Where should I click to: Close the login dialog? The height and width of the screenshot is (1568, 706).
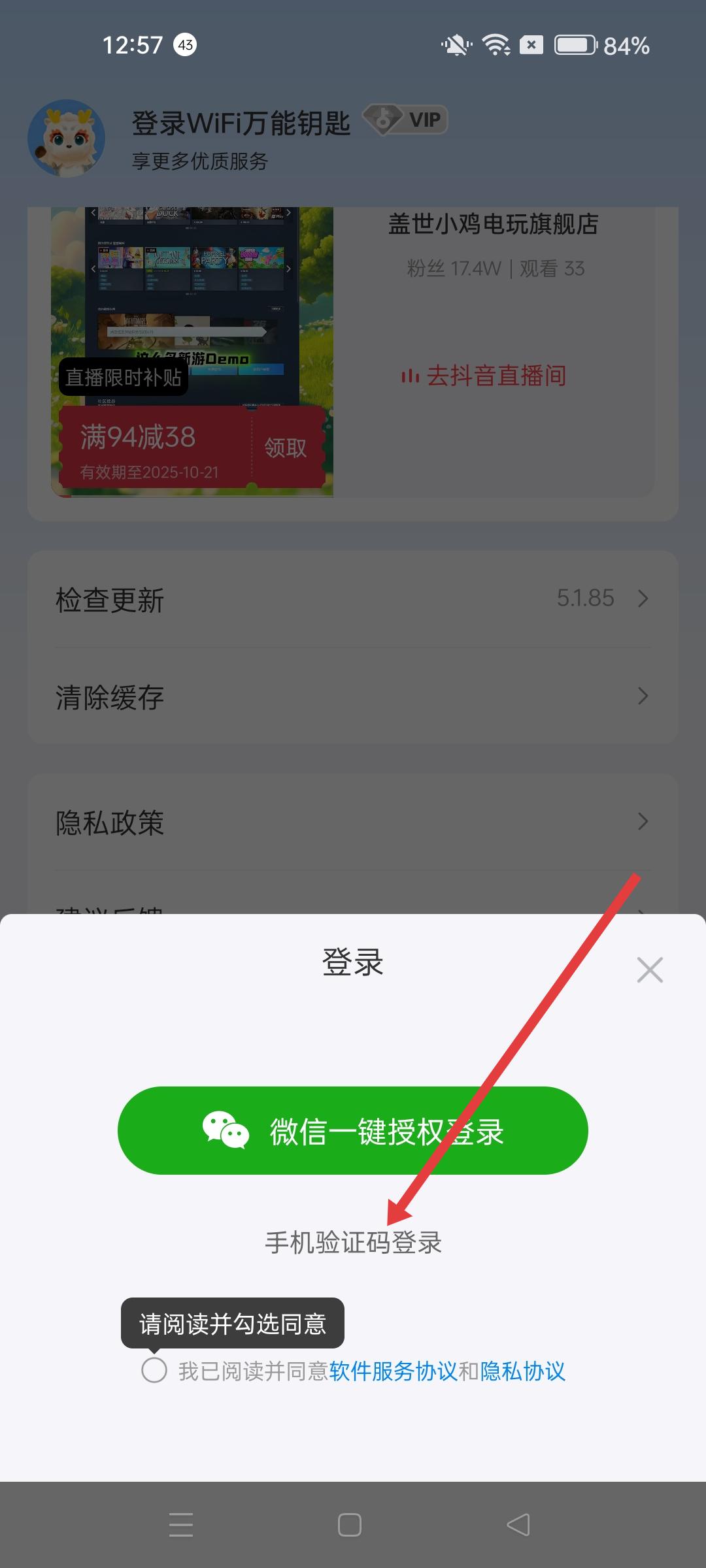[x=650, y=970]
